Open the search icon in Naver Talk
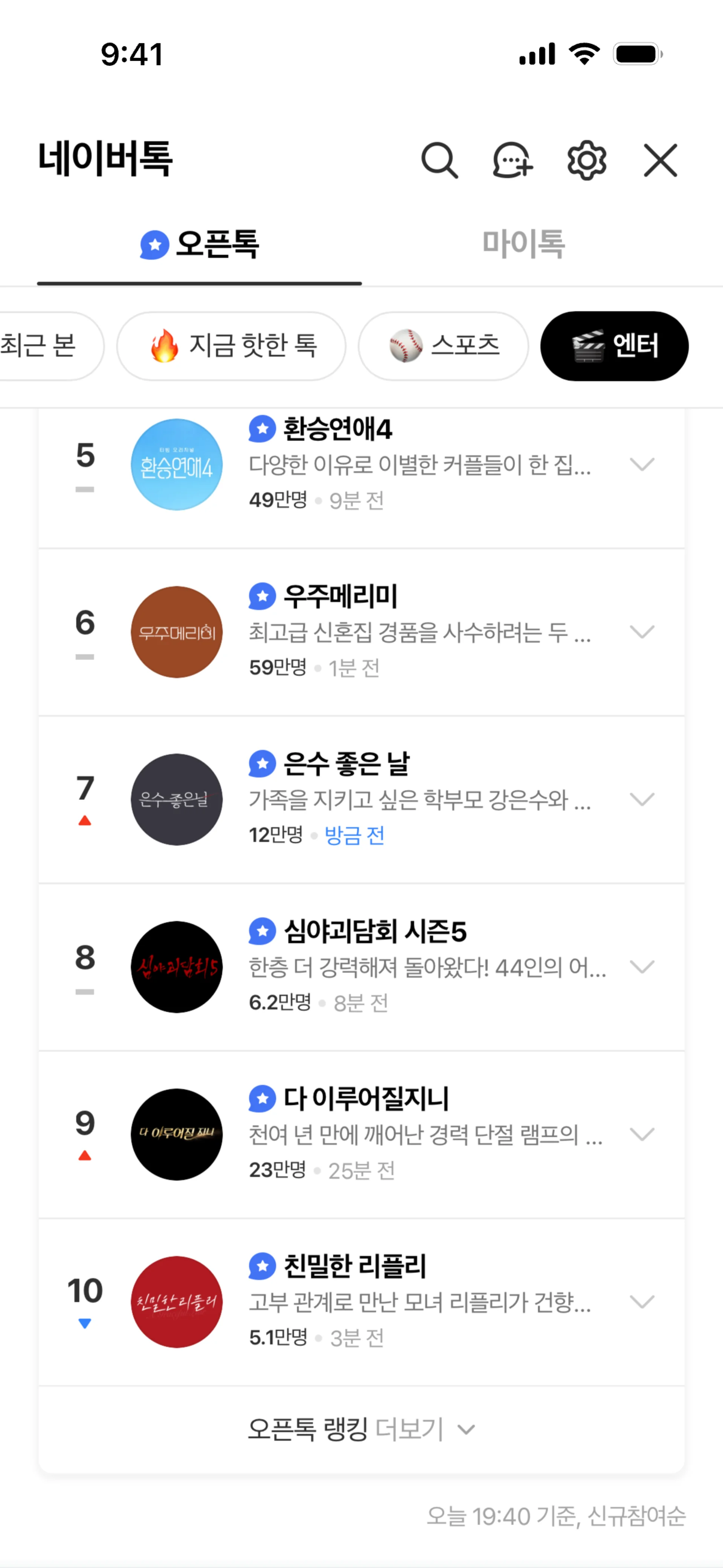The height and width of the screenshot is (1568, 723). (x=439, y=161)
